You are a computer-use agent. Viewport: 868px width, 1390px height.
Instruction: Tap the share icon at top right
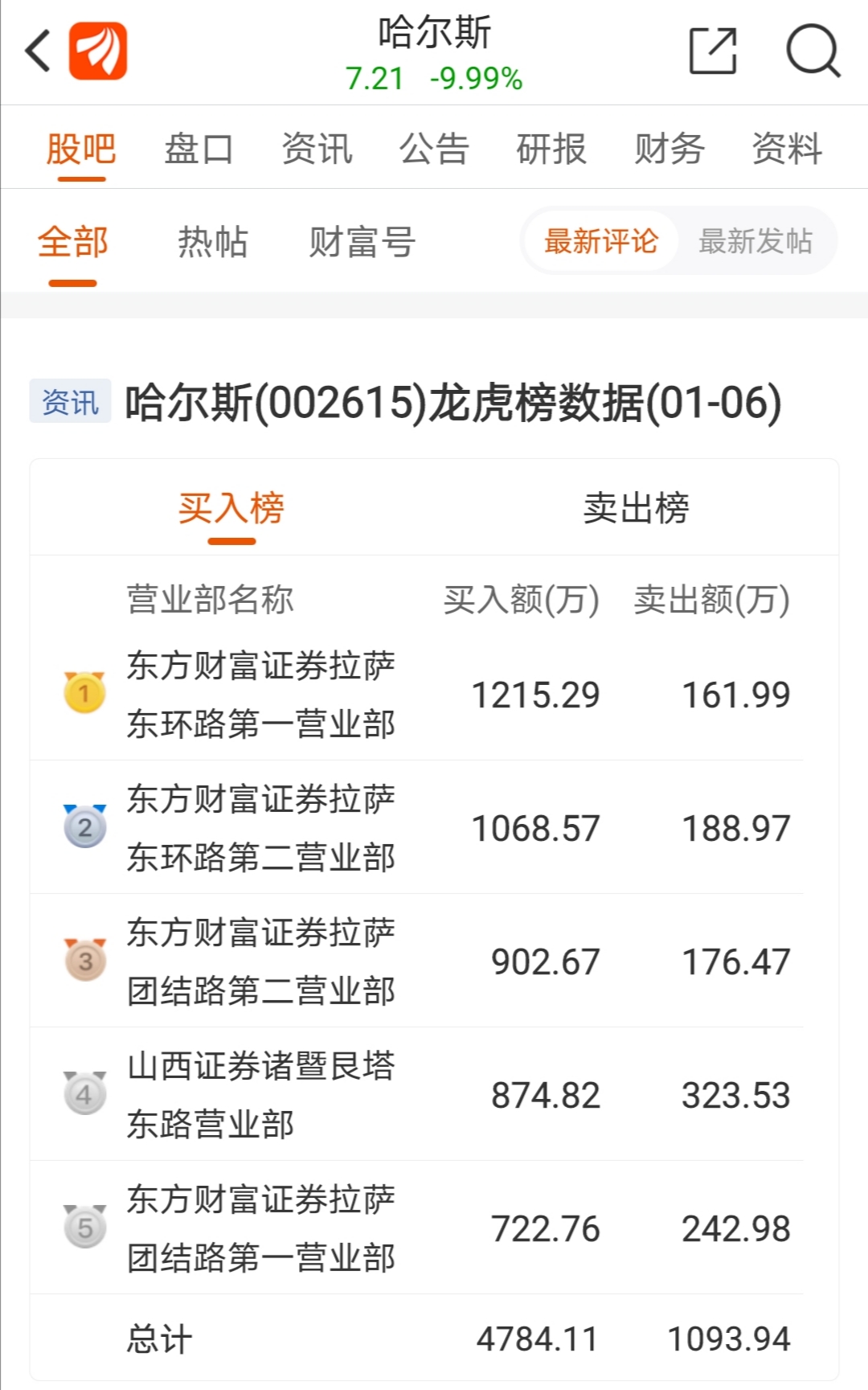pos(714,50)
